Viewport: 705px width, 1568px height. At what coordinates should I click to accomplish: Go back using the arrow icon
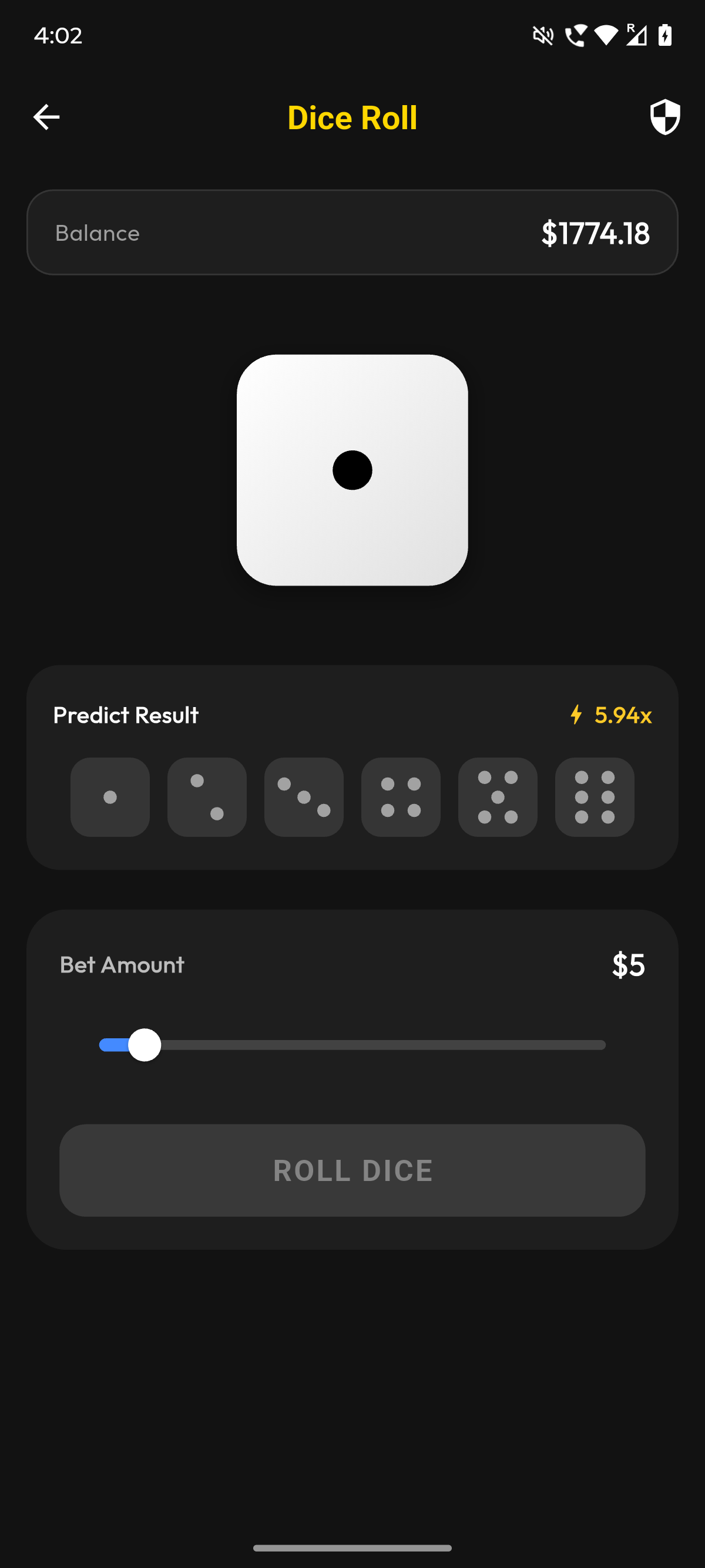click(46, 117)
